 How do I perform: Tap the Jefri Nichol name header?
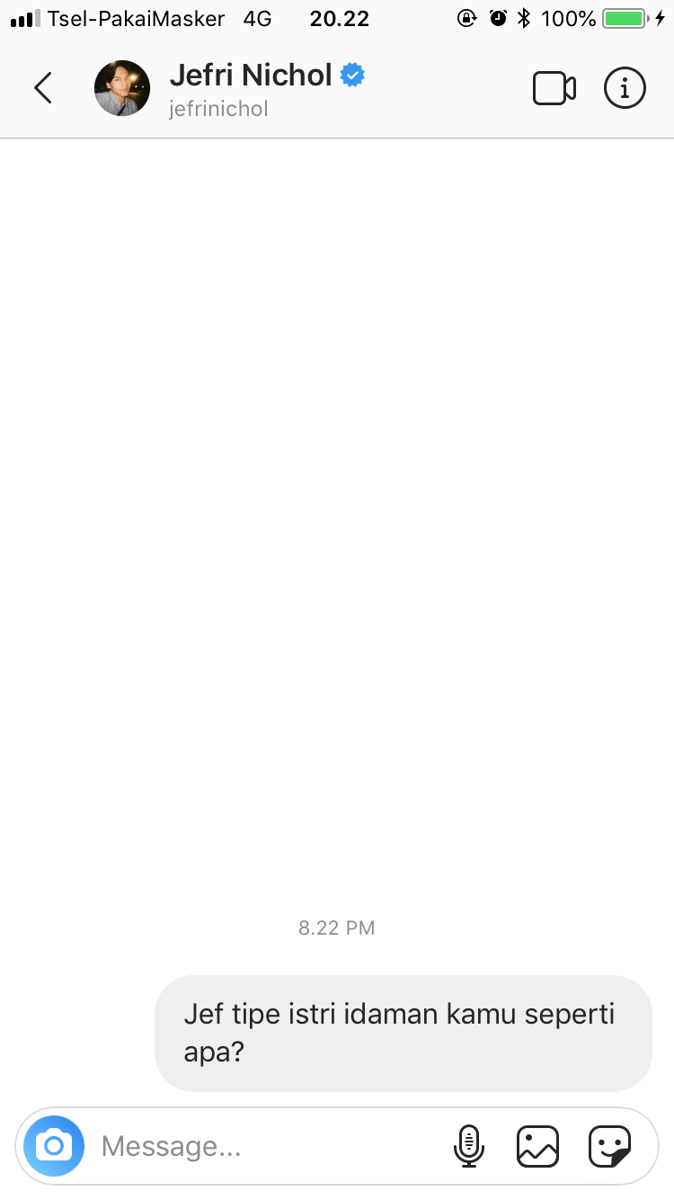[250, 76]
